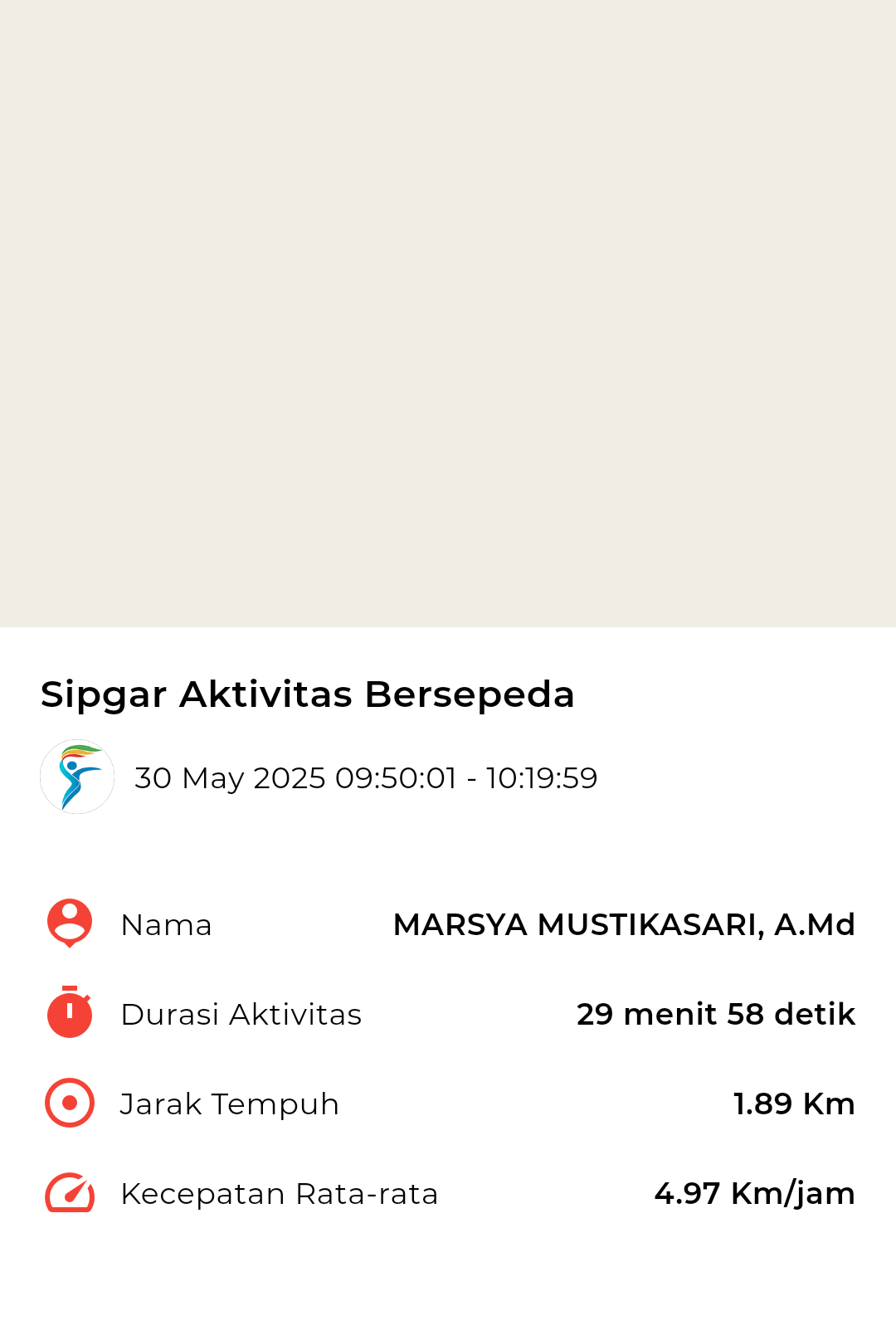896x1335 pixels.
Task: Select the gauge icon beside Kecepatan Rata-rata
Action: click(69, 1193)
